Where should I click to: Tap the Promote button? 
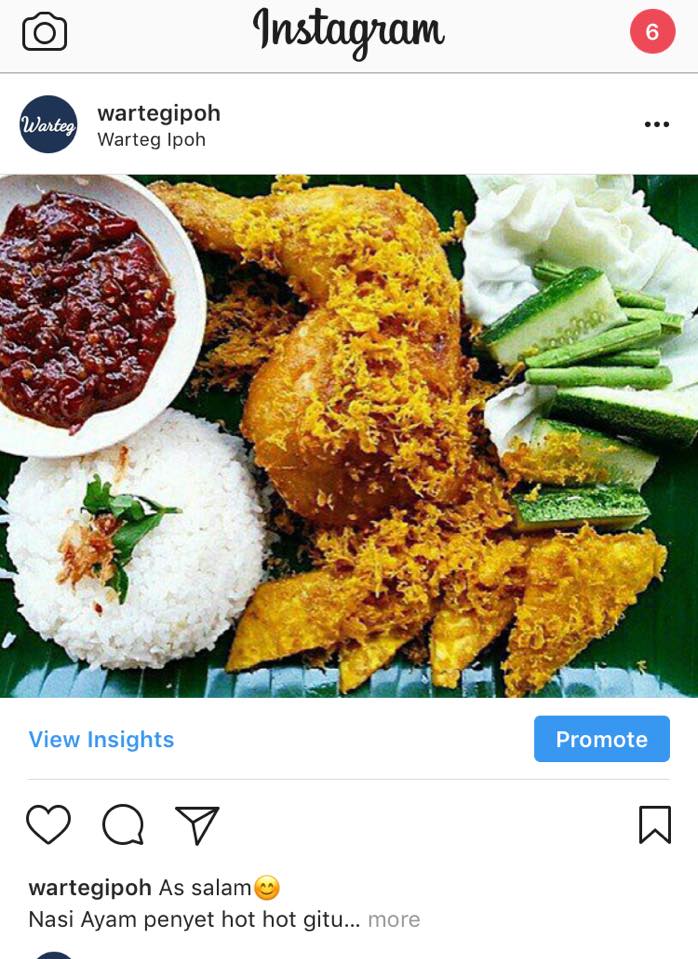(601, 739)
